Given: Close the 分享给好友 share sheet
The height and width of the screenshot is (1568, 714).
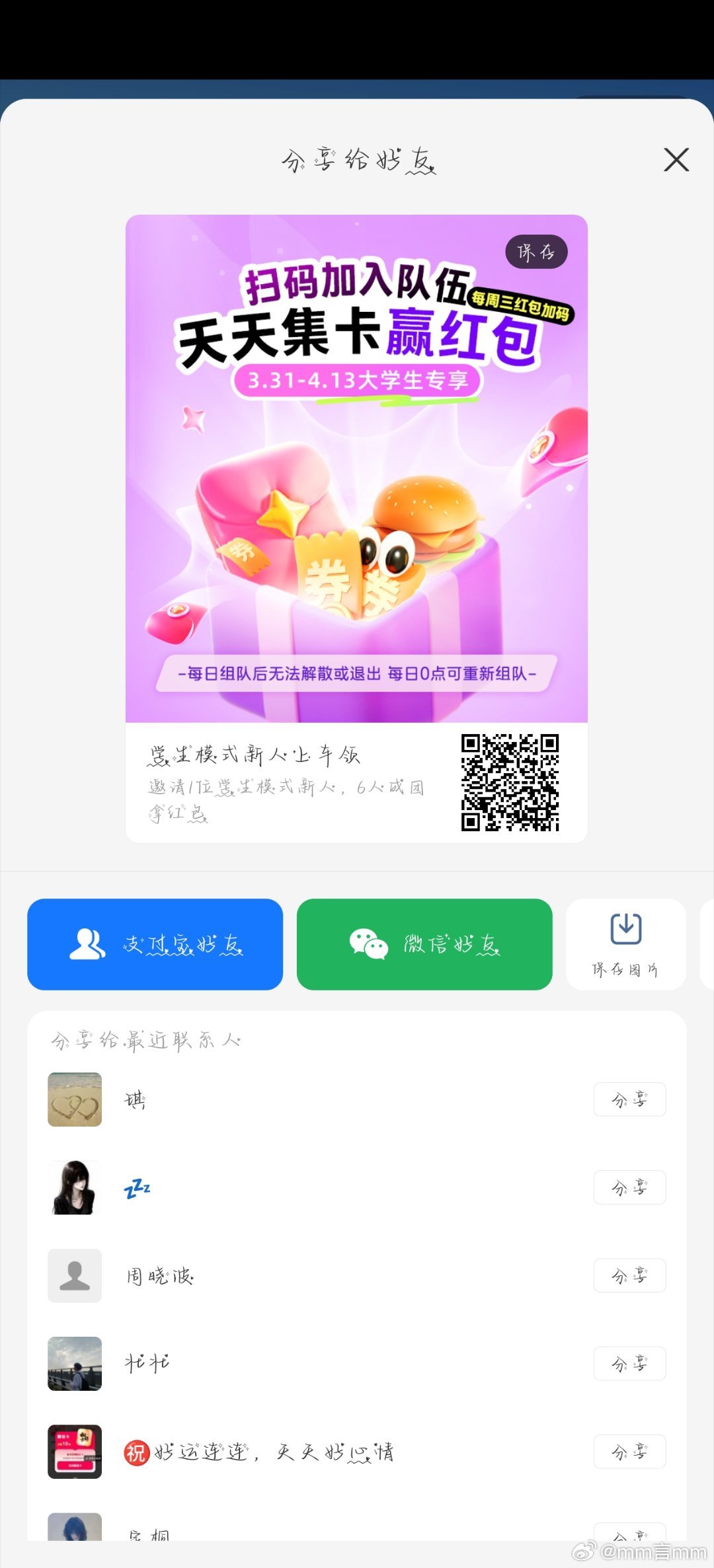Looking at the screenshot, I should coord(676,160).
